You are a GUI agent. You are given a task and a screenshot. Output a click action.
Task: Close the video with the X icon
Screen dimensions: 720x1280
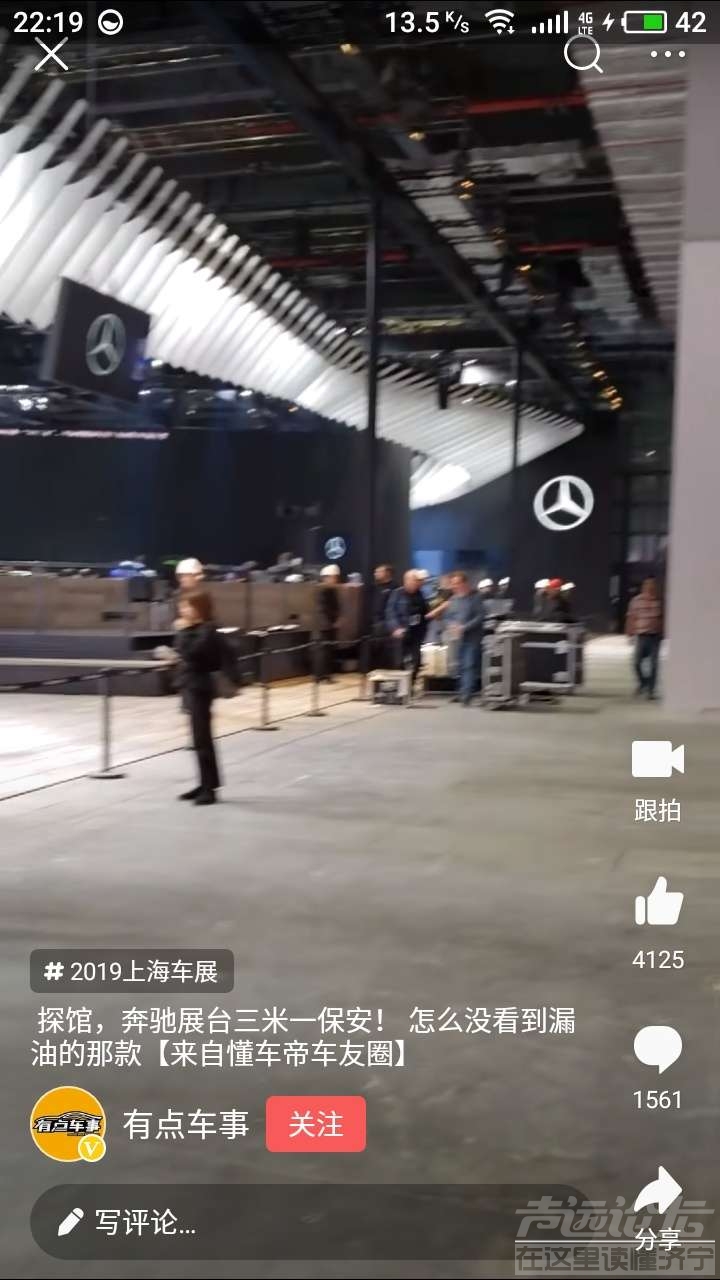point(51,55)
